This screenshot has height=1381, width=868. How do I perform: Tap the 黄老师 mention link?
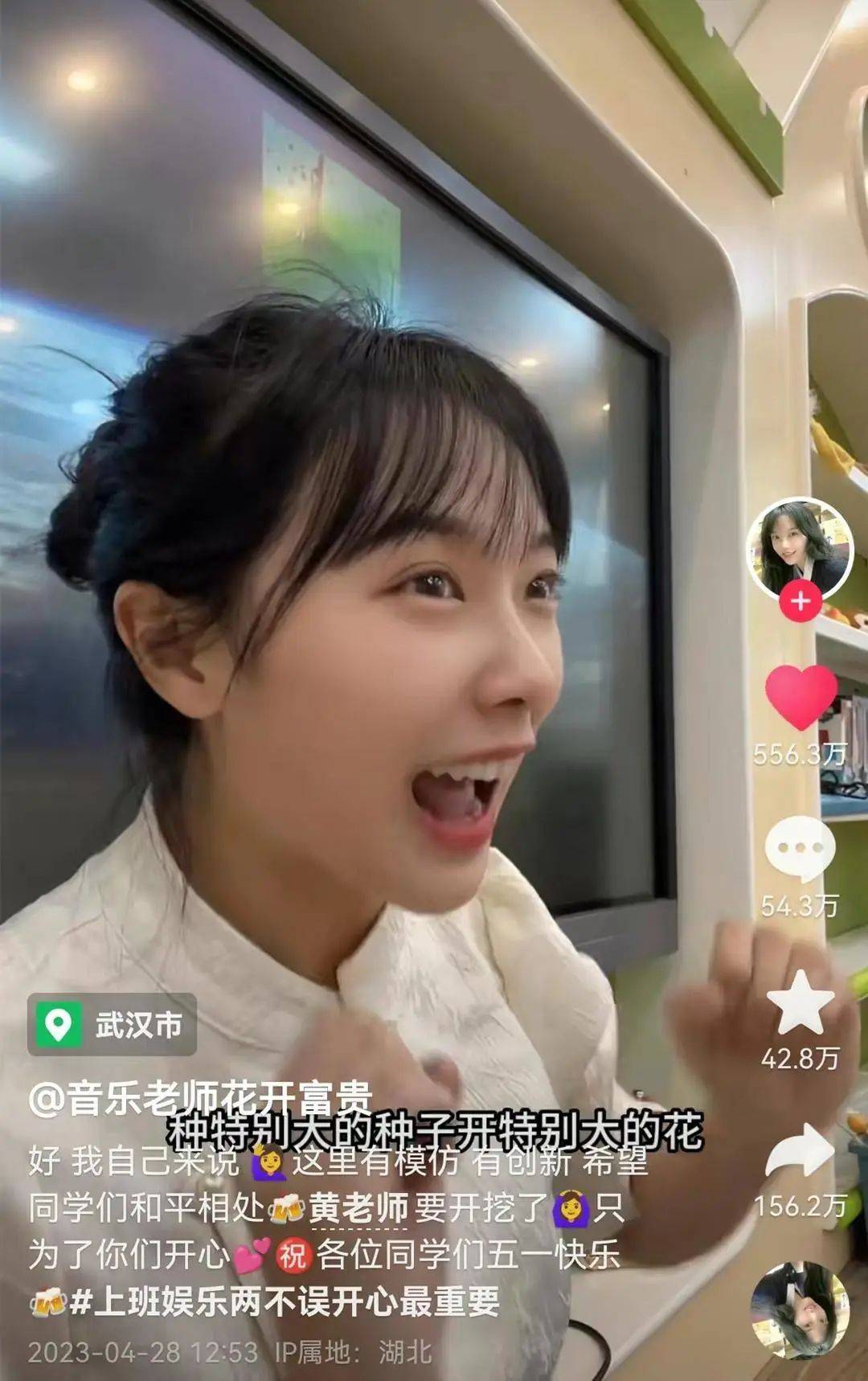[x=359, y=1207]
